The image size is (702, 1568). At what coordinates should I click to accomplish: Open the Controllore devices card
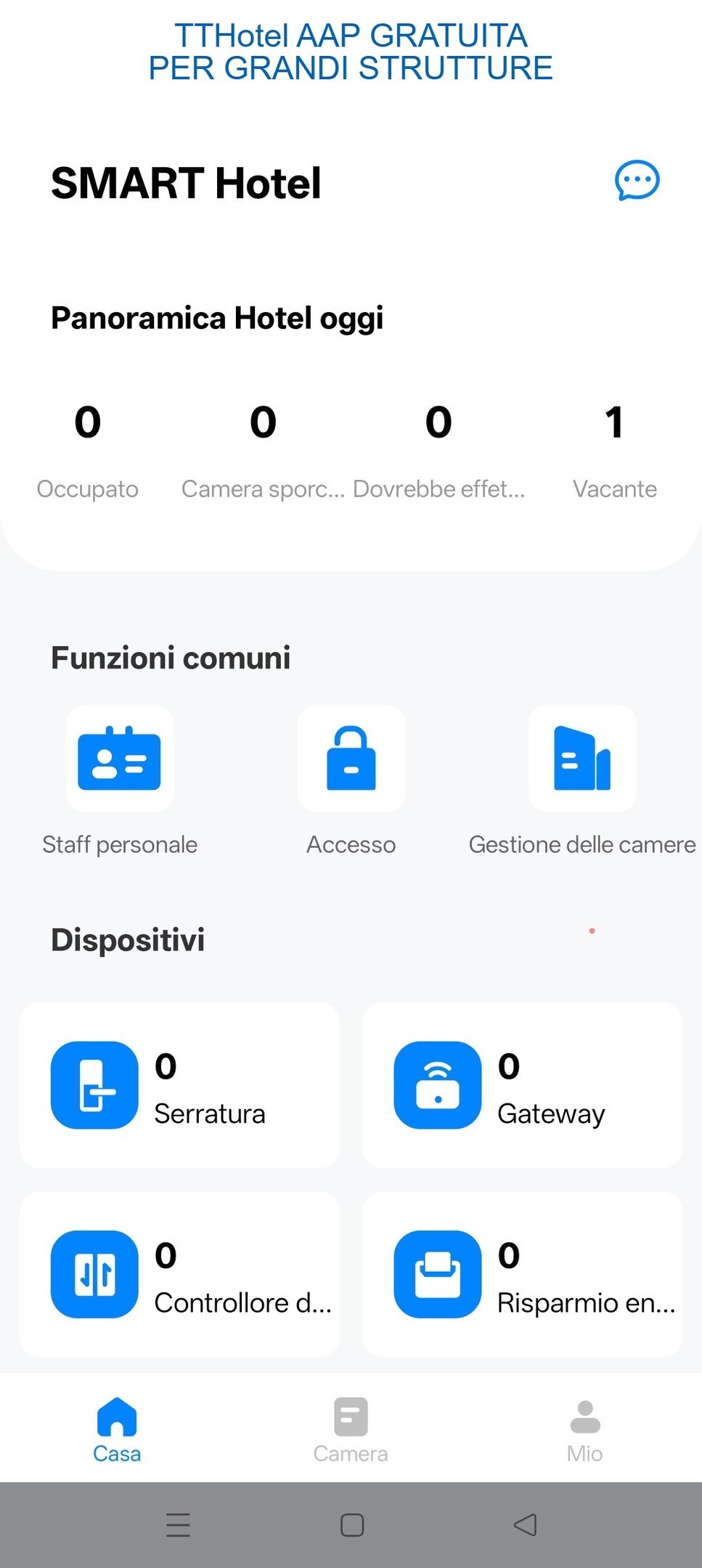pyautogui.click(x=179, y=1274)
